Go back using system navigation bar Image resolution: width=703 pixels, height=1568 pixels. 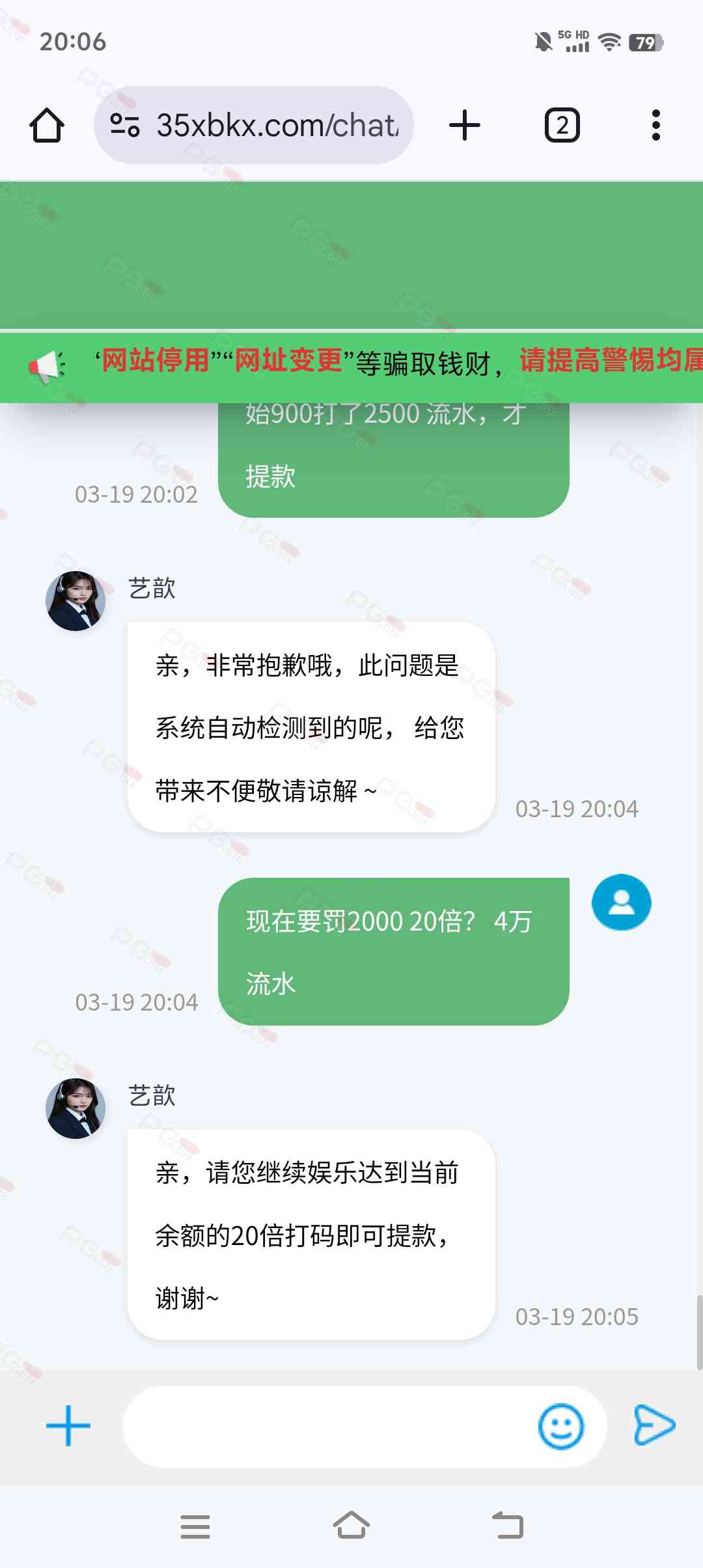(508, 1526)
